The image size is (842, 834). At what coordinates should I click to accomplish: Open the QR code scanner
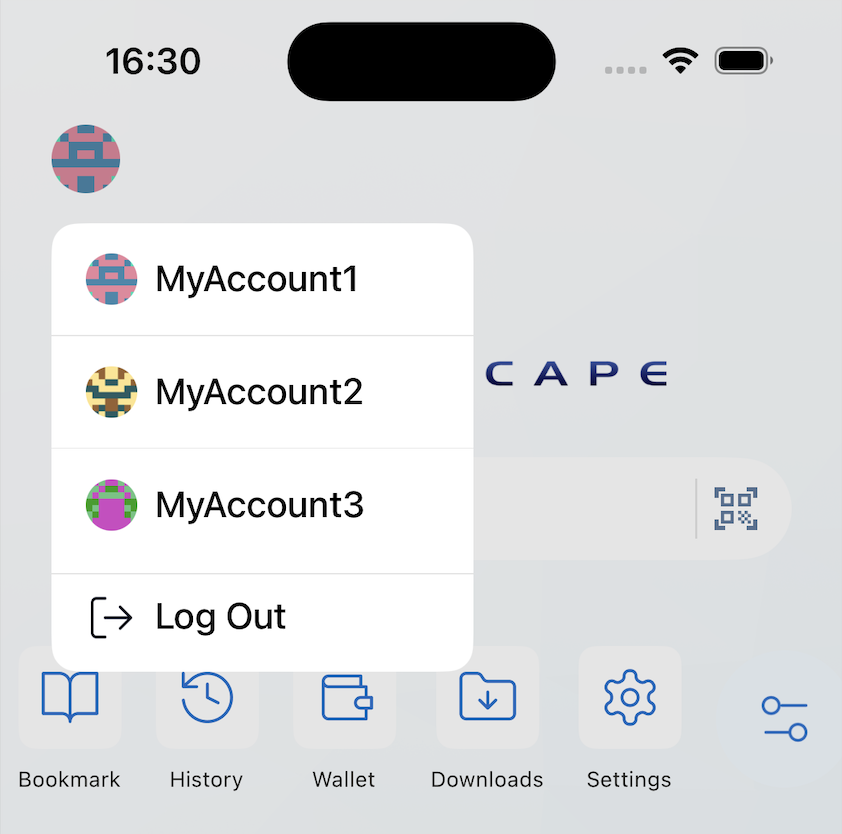click(x=735, y=508)
